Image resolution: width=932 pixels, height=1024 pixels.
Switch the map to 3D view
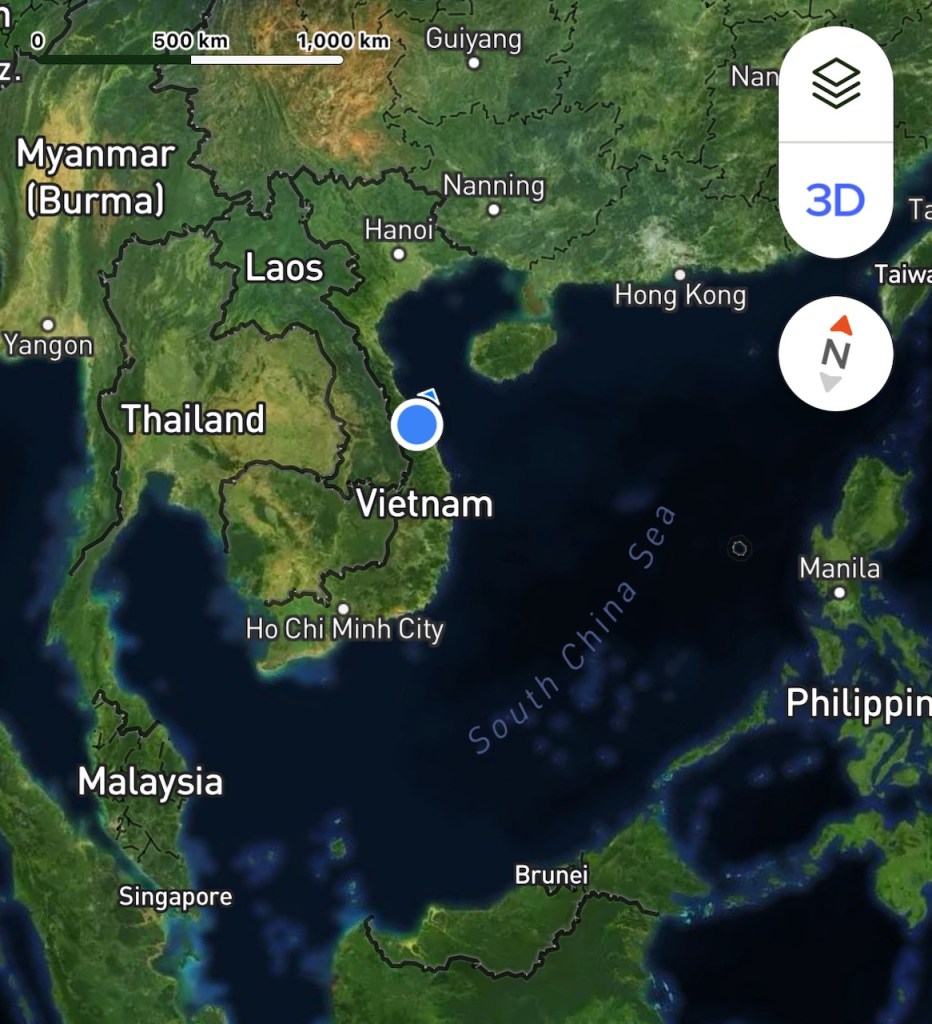coord(836,201)
